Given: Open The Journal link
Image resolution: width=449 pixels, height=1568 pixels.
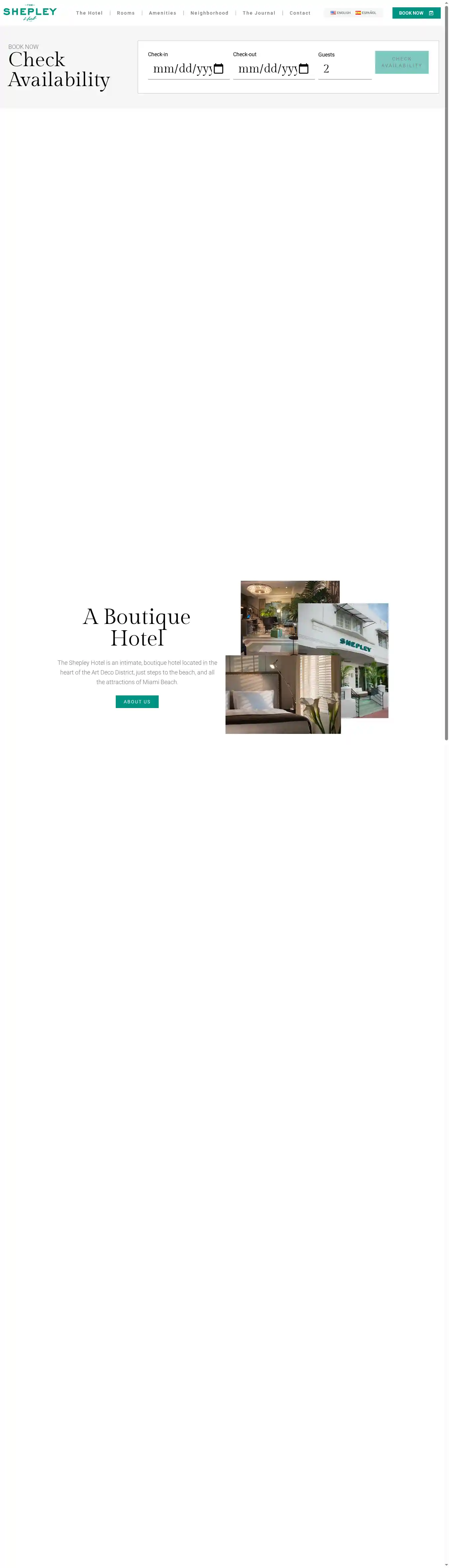Looking at the screenshot, I should (258, 13).
